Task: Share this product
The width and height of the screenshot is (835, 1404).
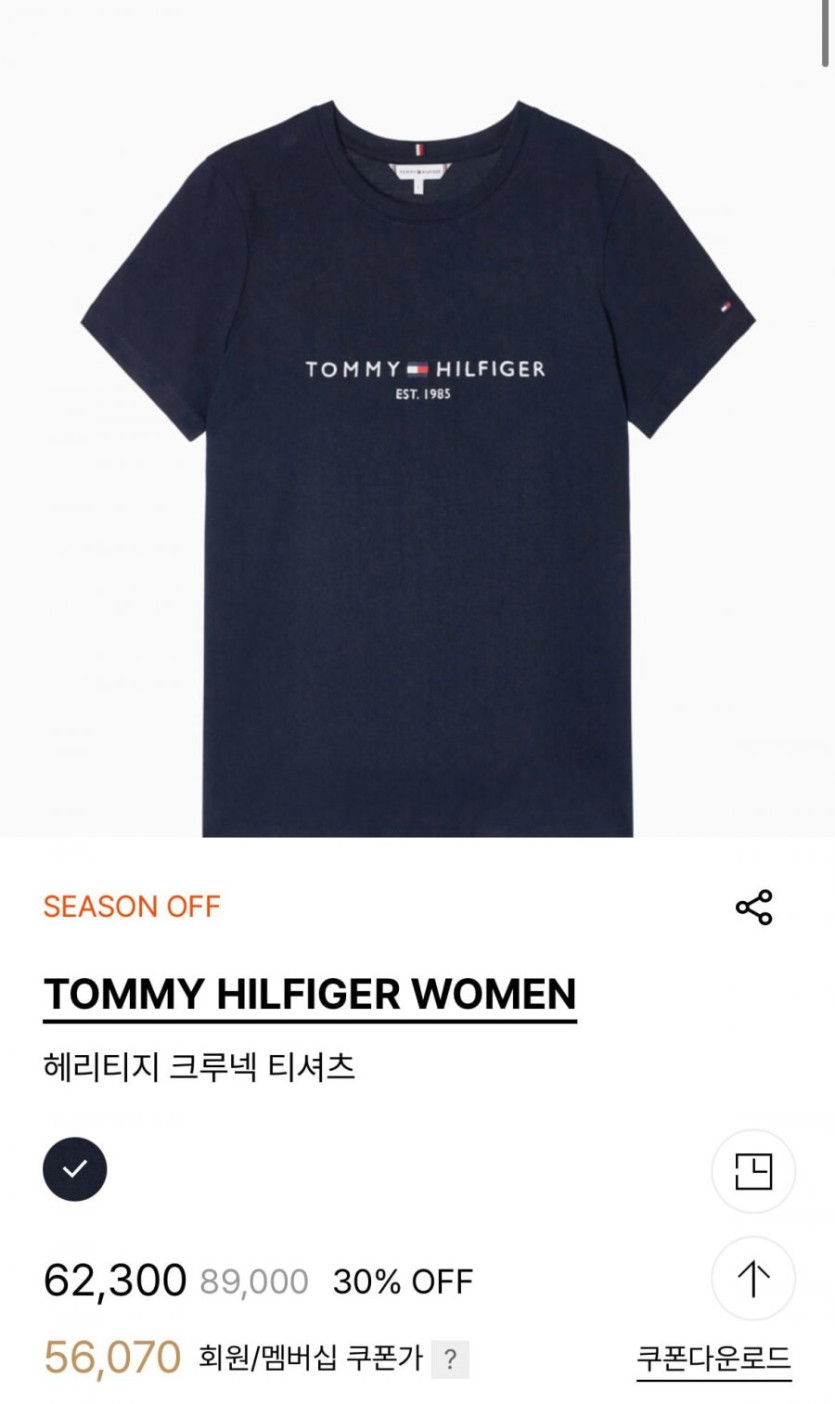Action: point(753,907)
